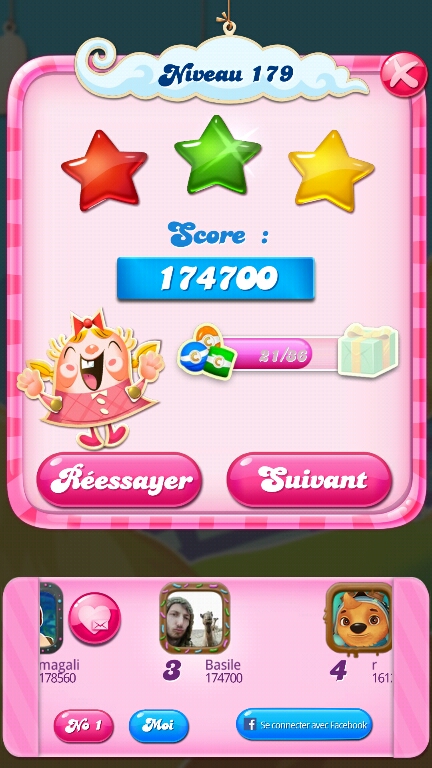Show my position with the Moi button
This screenshot has height=768, width=432.
click(159, 726)
